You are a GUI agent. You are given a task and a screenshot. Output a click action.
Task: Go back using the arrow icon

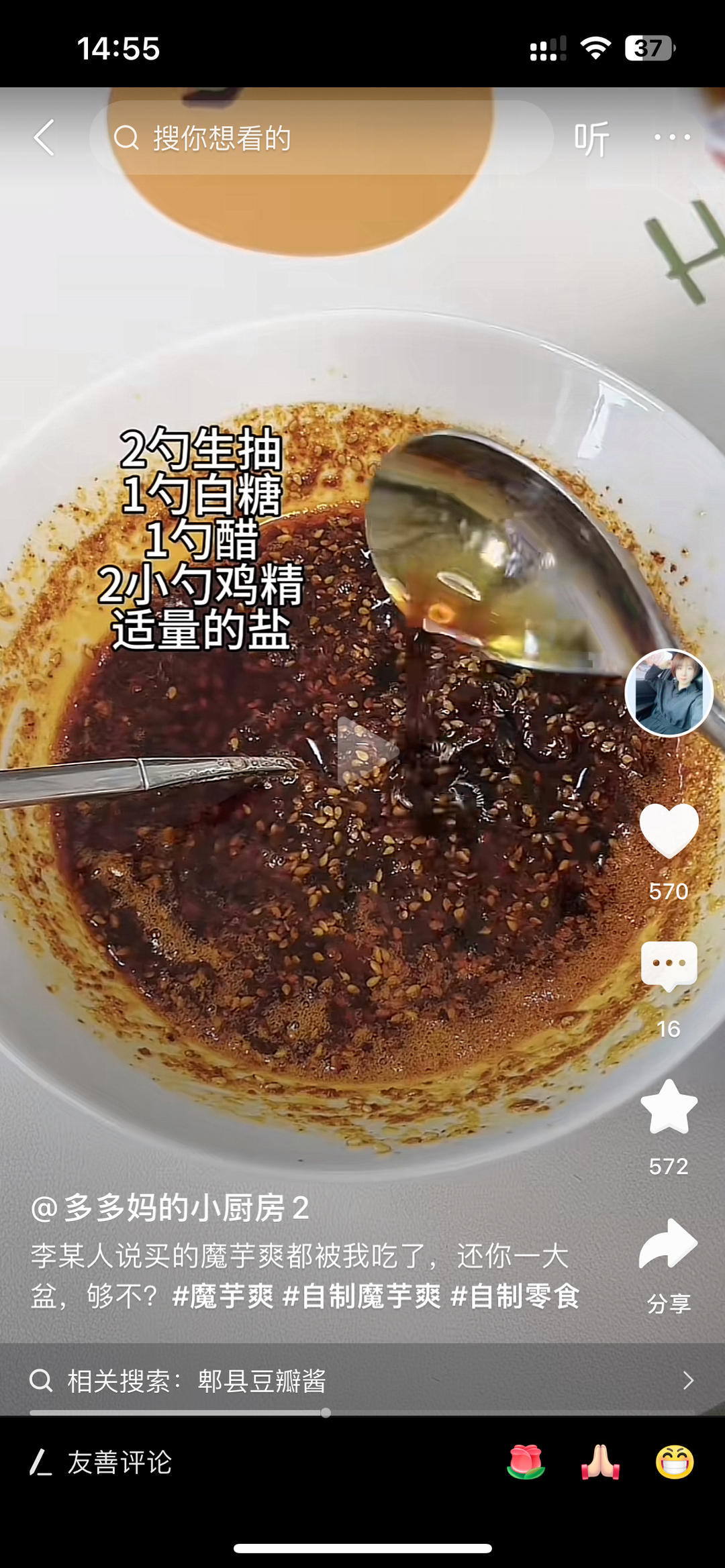(x=44, y=138)
